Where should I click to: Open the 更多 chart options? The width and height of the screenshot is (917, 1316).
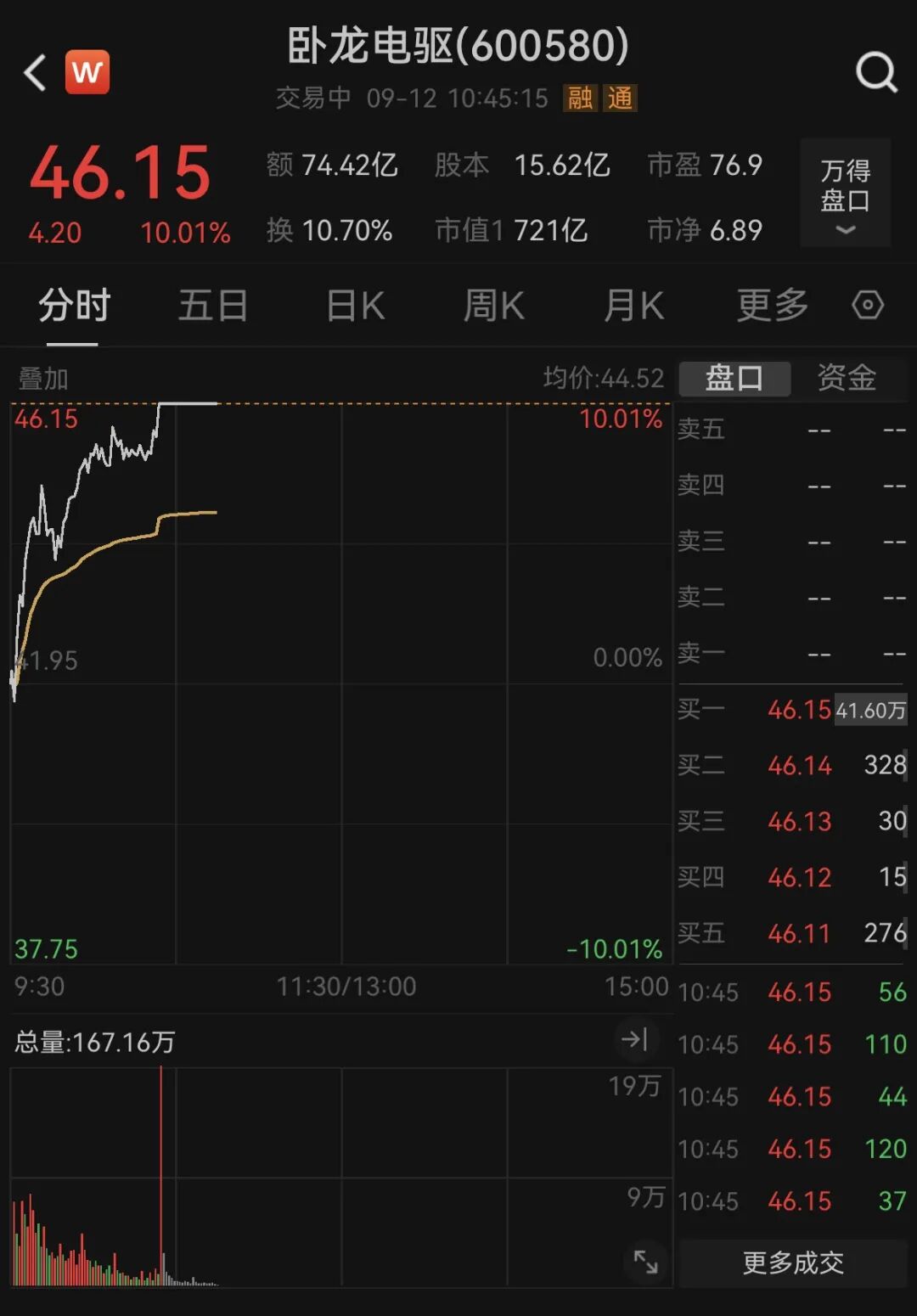772,306
